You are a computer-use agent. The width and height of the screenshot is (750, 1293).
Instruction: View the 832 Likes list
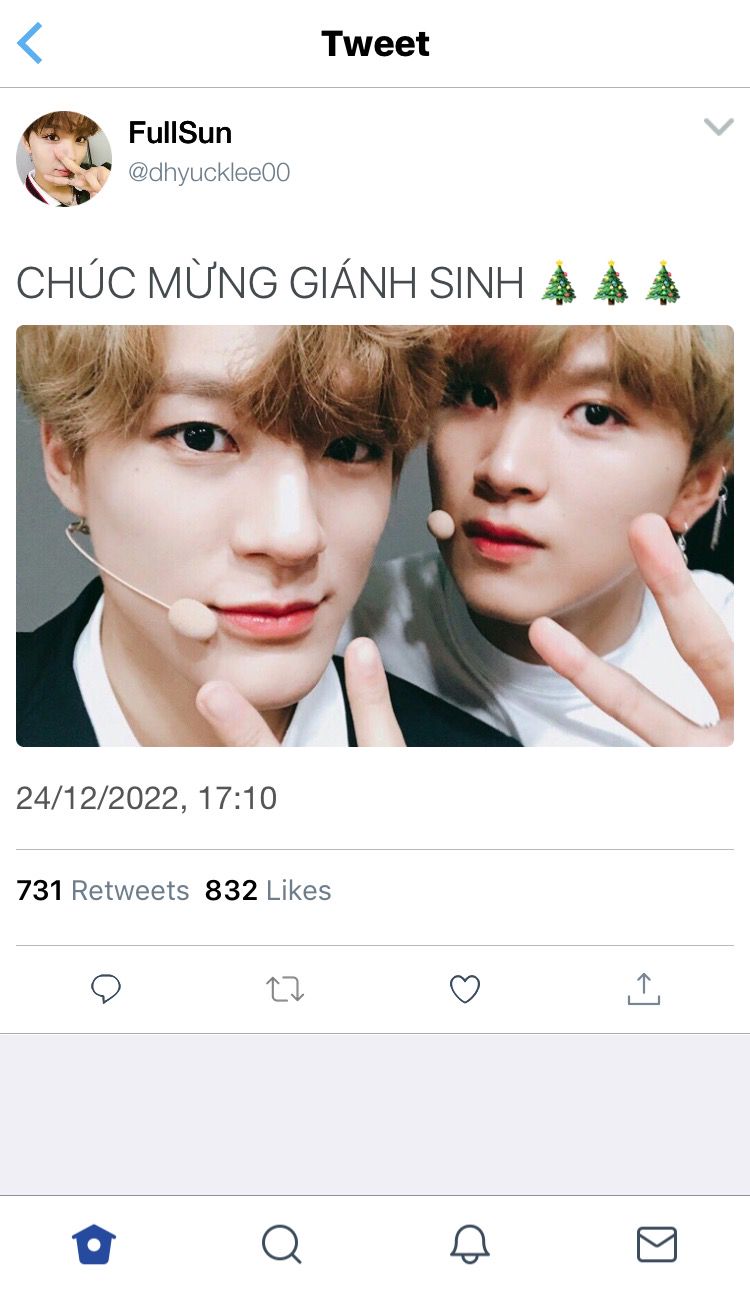(268, 890)
